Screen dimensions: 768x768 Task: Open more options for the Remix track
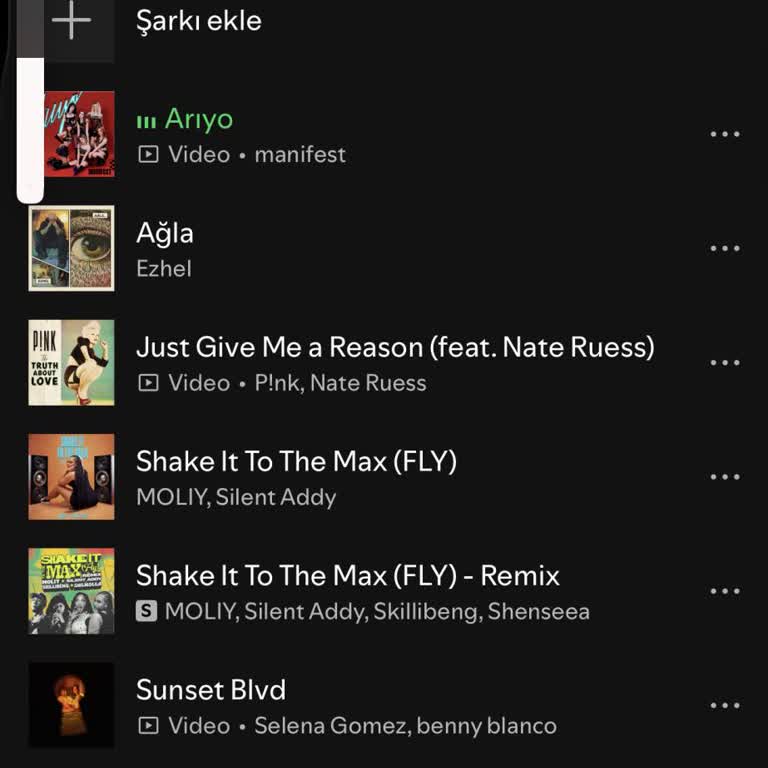pyautogui.click(x=724, y=591)
